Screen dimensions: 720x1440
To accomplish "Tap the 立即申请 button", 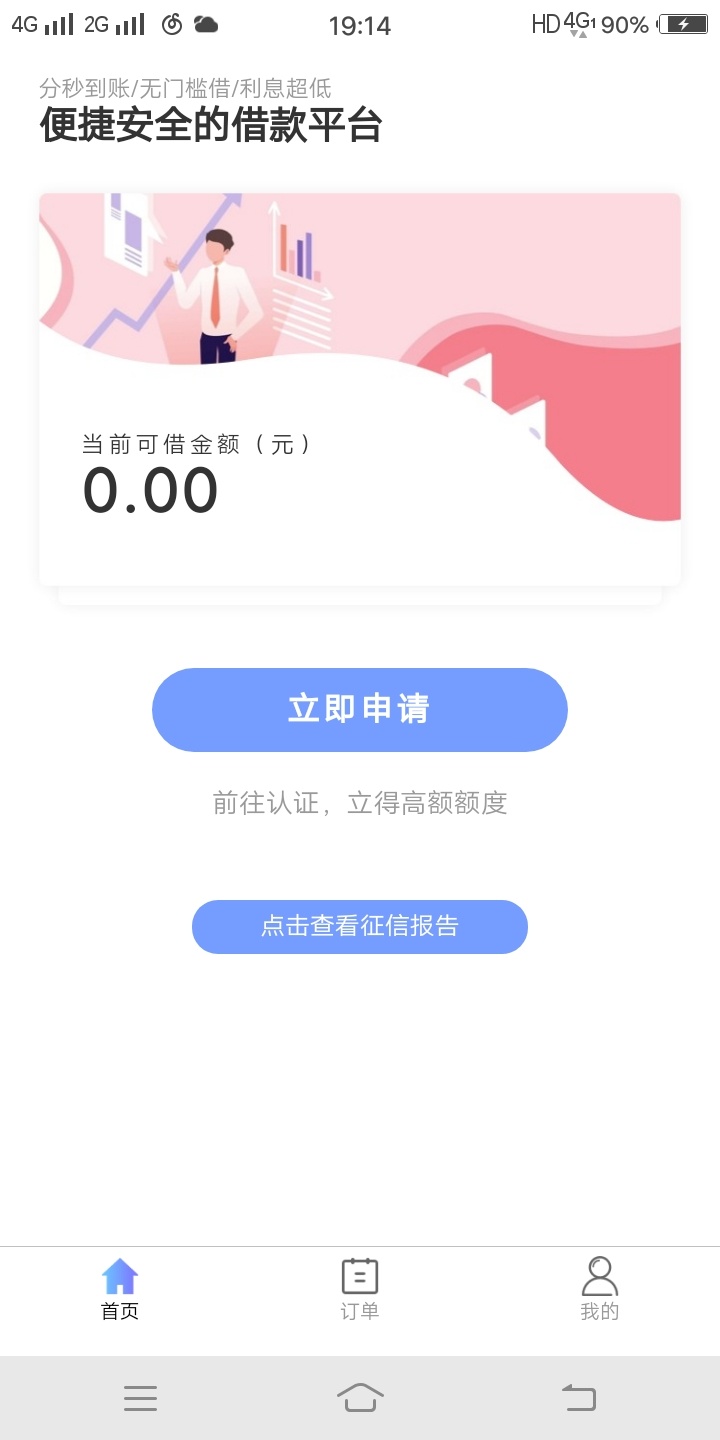I will click(360, 710).
